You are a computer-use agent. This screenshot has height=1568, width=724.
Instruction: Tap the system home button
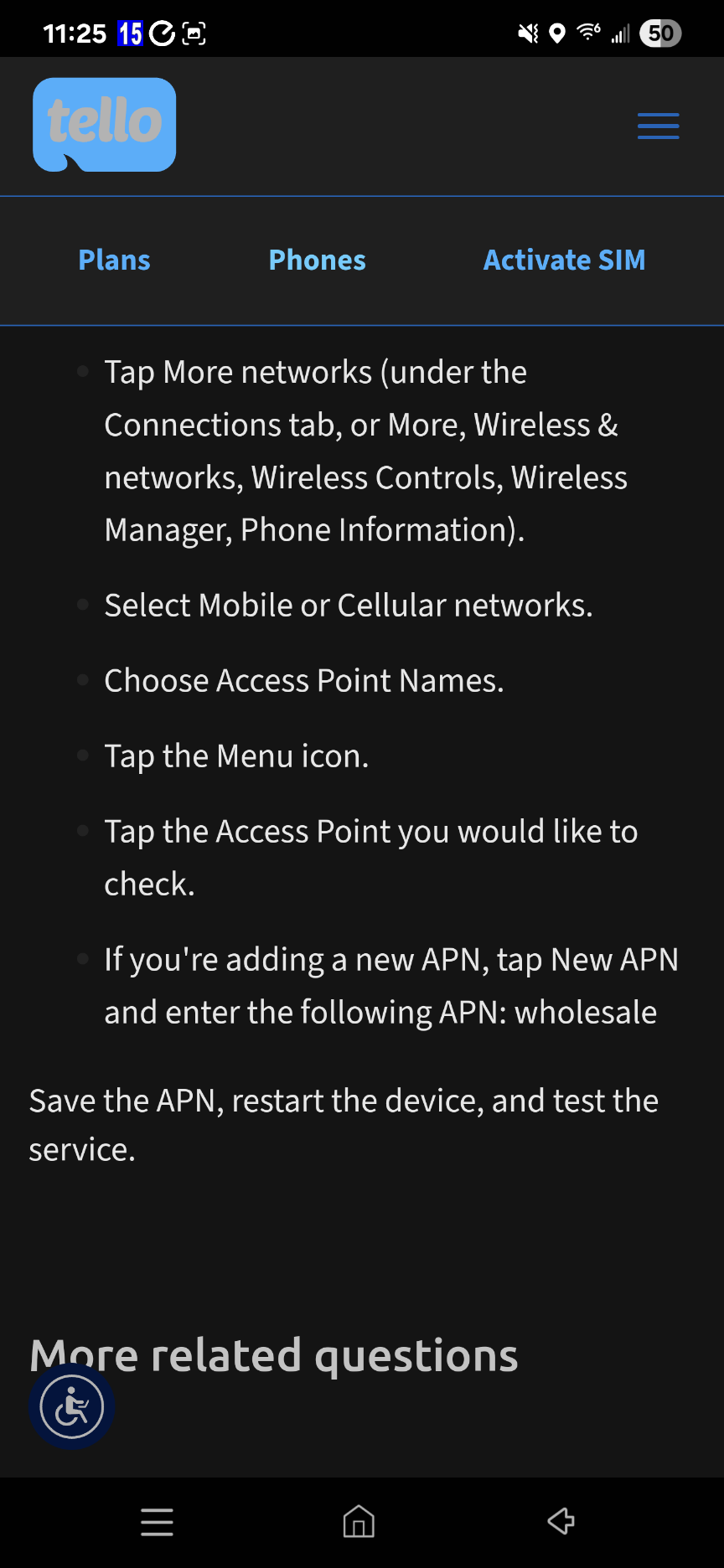359,1520
